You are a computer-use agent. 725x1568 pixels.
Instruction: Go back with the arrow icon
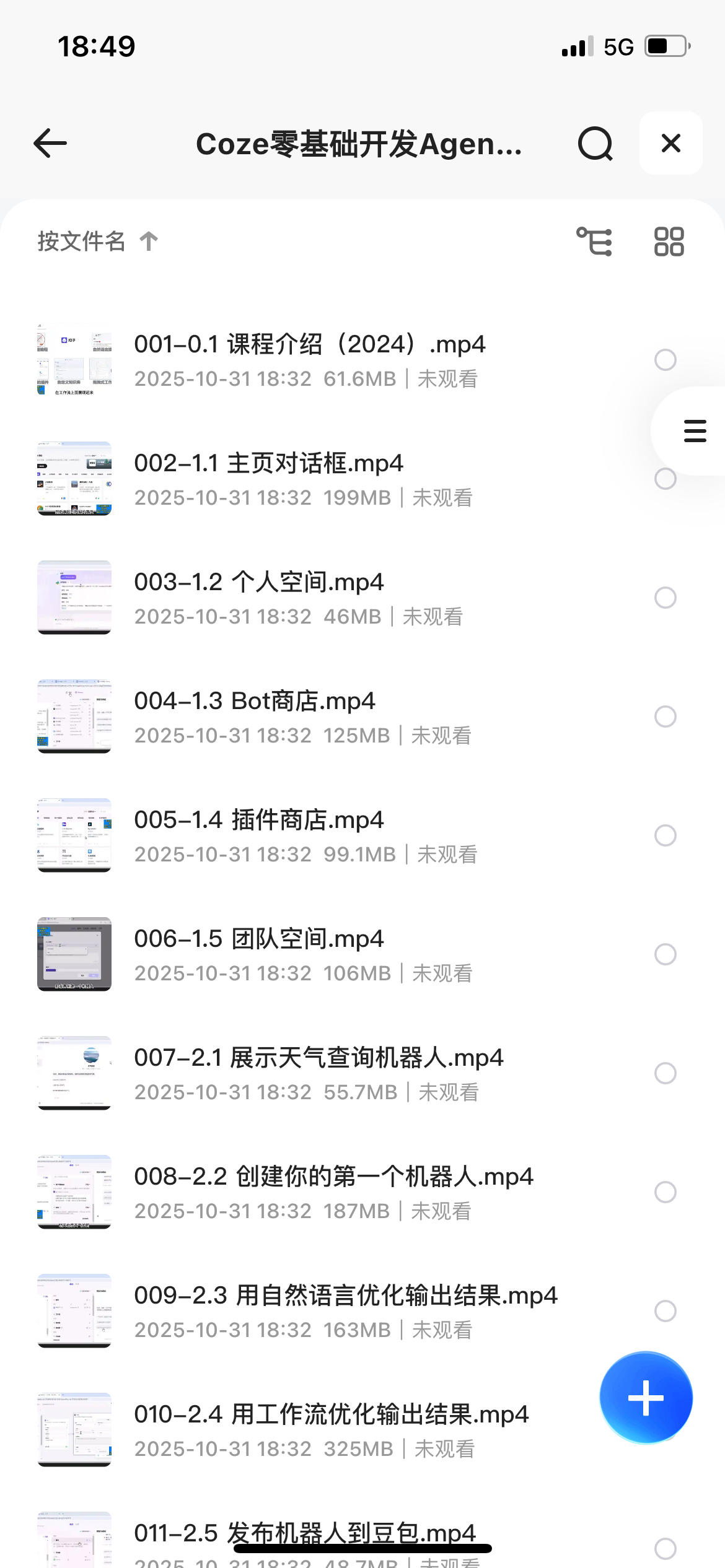click(50, 144)
